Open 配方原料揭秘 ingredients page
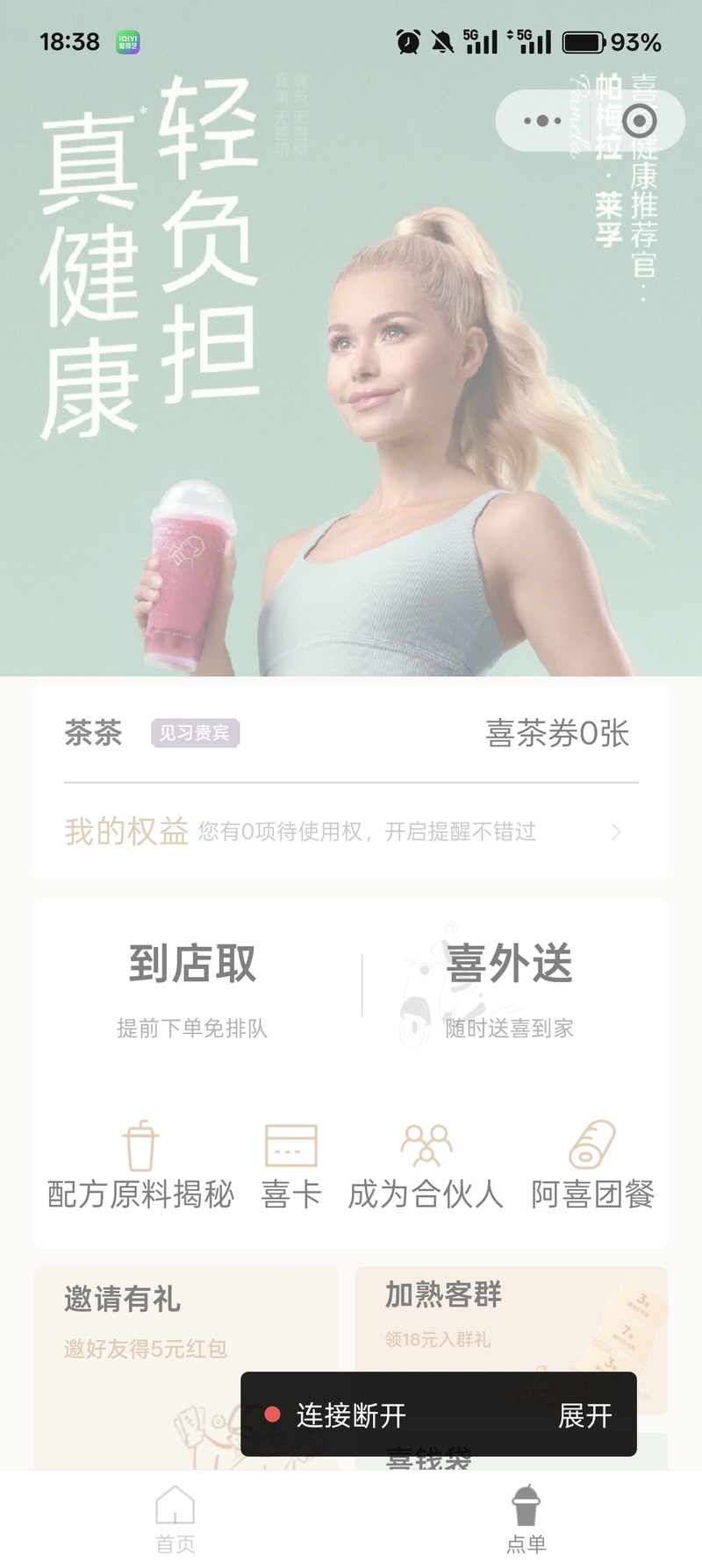This screenshot has width=702, height=1568. coord(140,1166)
